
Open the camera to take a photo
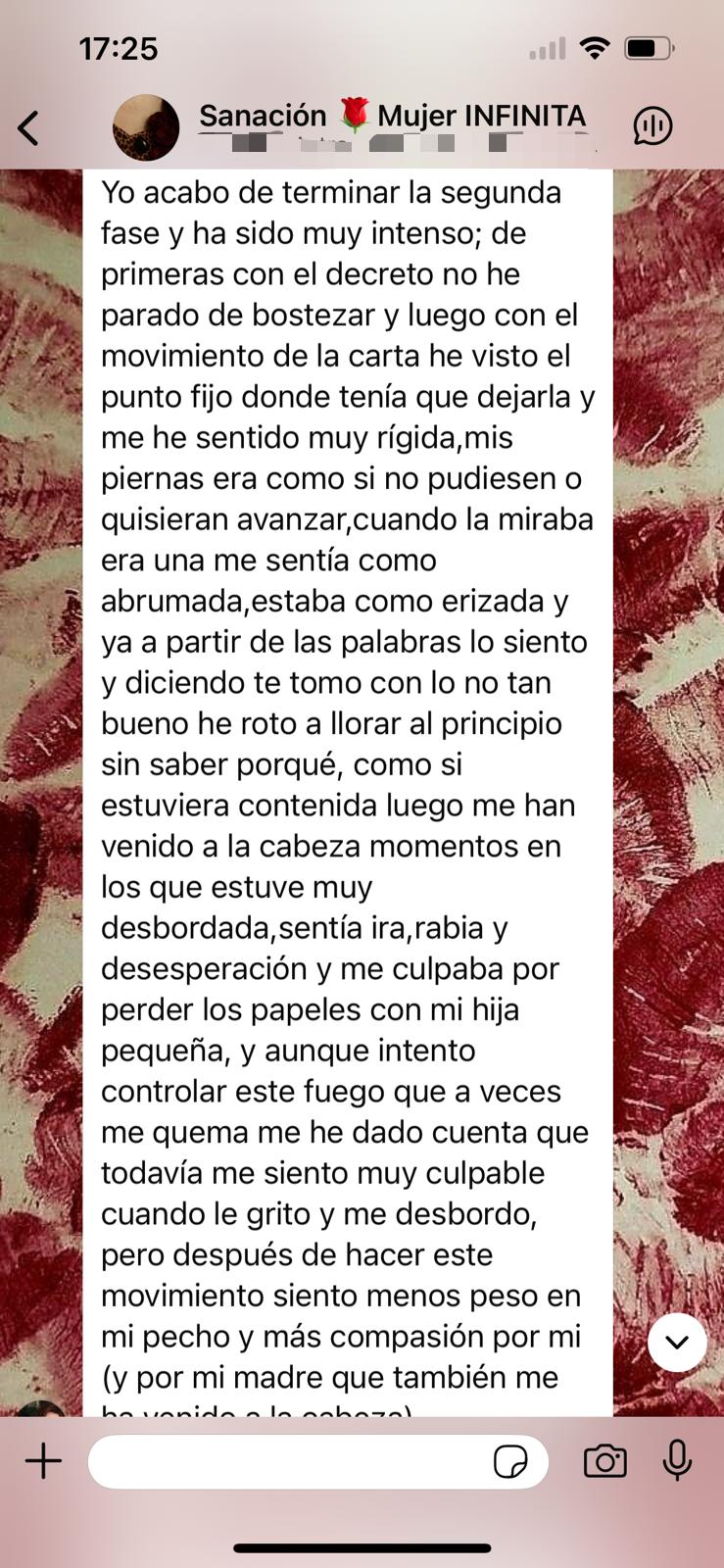tap(605, 1461)
